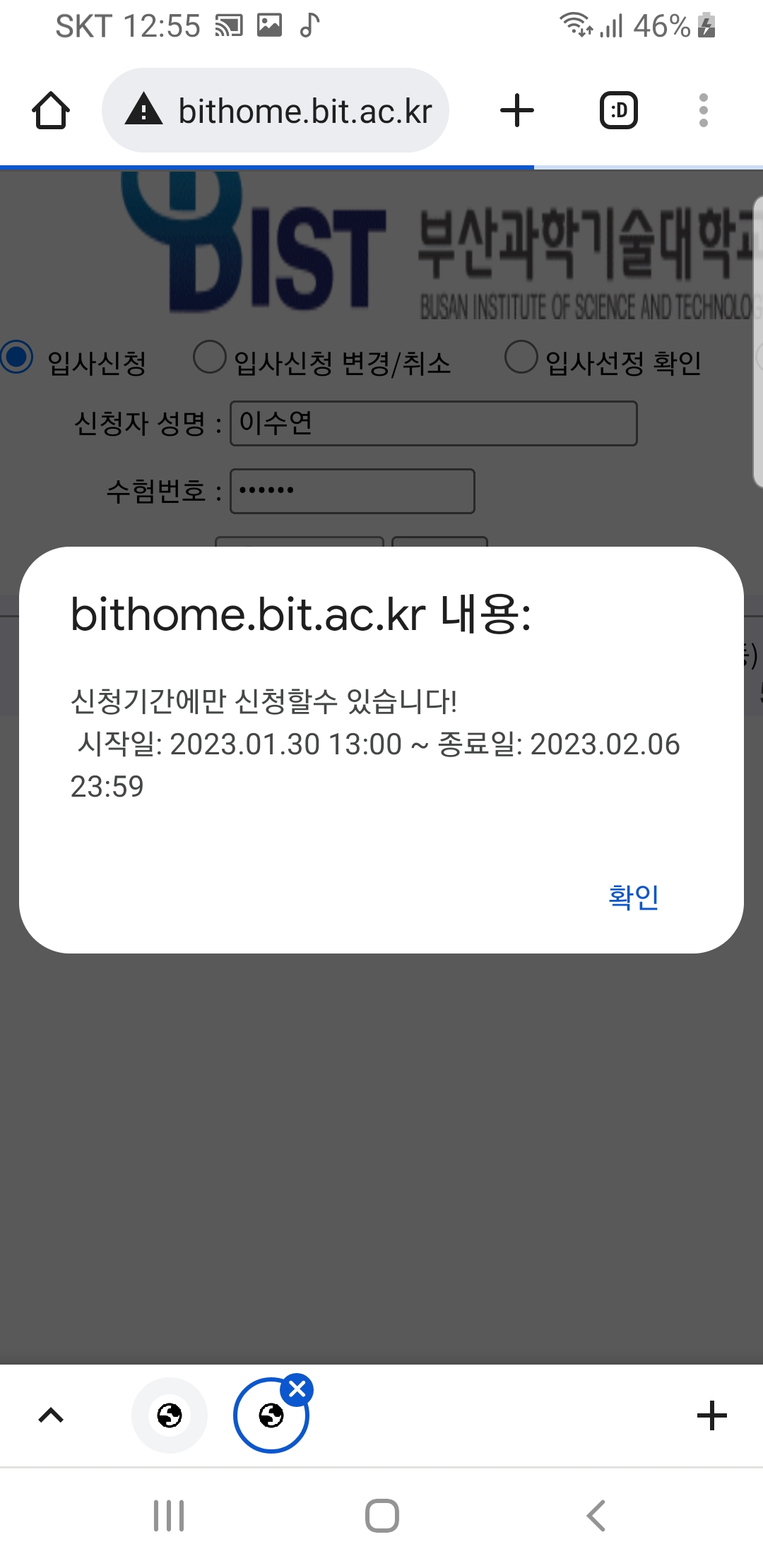Go to browser home page
763x1568 pixels.
[x=51, y=111]
